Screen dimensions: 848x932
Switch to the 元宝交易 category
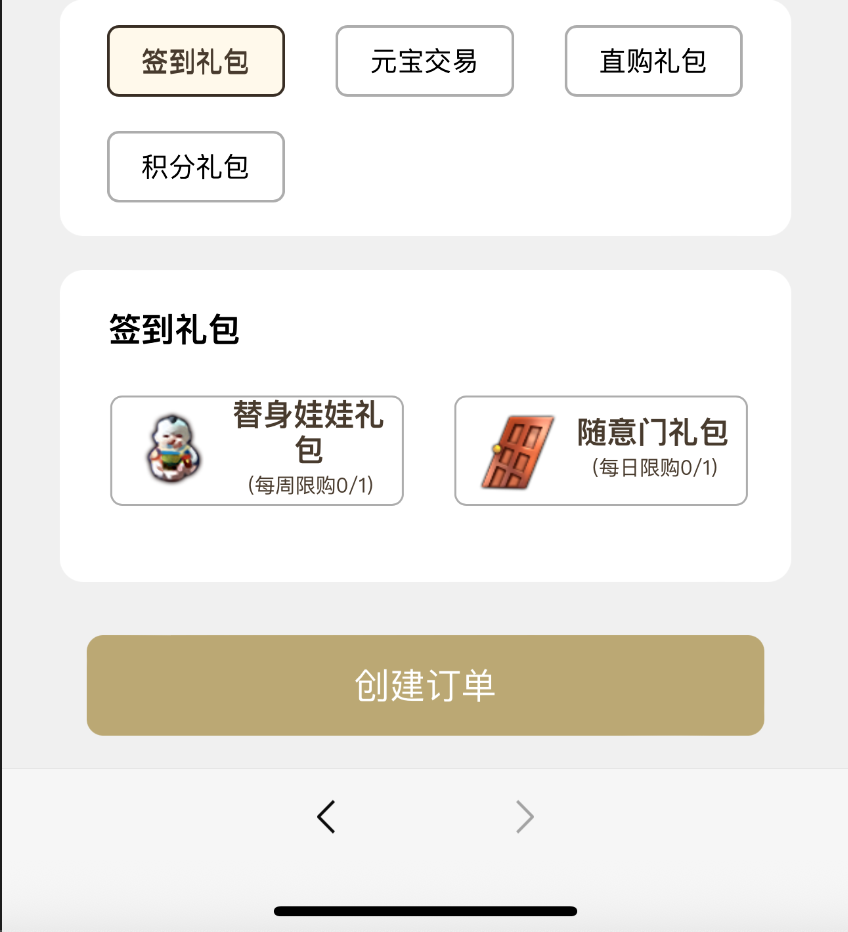click(424, 61)
